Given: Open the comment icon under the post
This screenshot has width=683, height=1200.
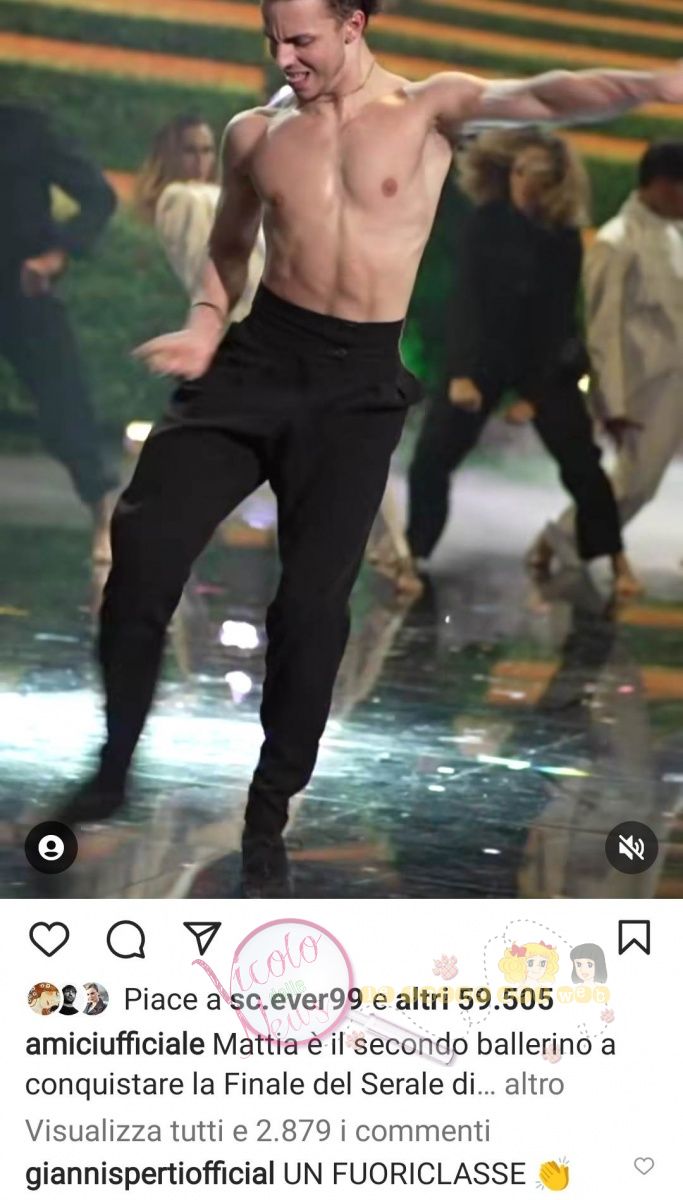Looking at the screenshot, I should (126, 939).
